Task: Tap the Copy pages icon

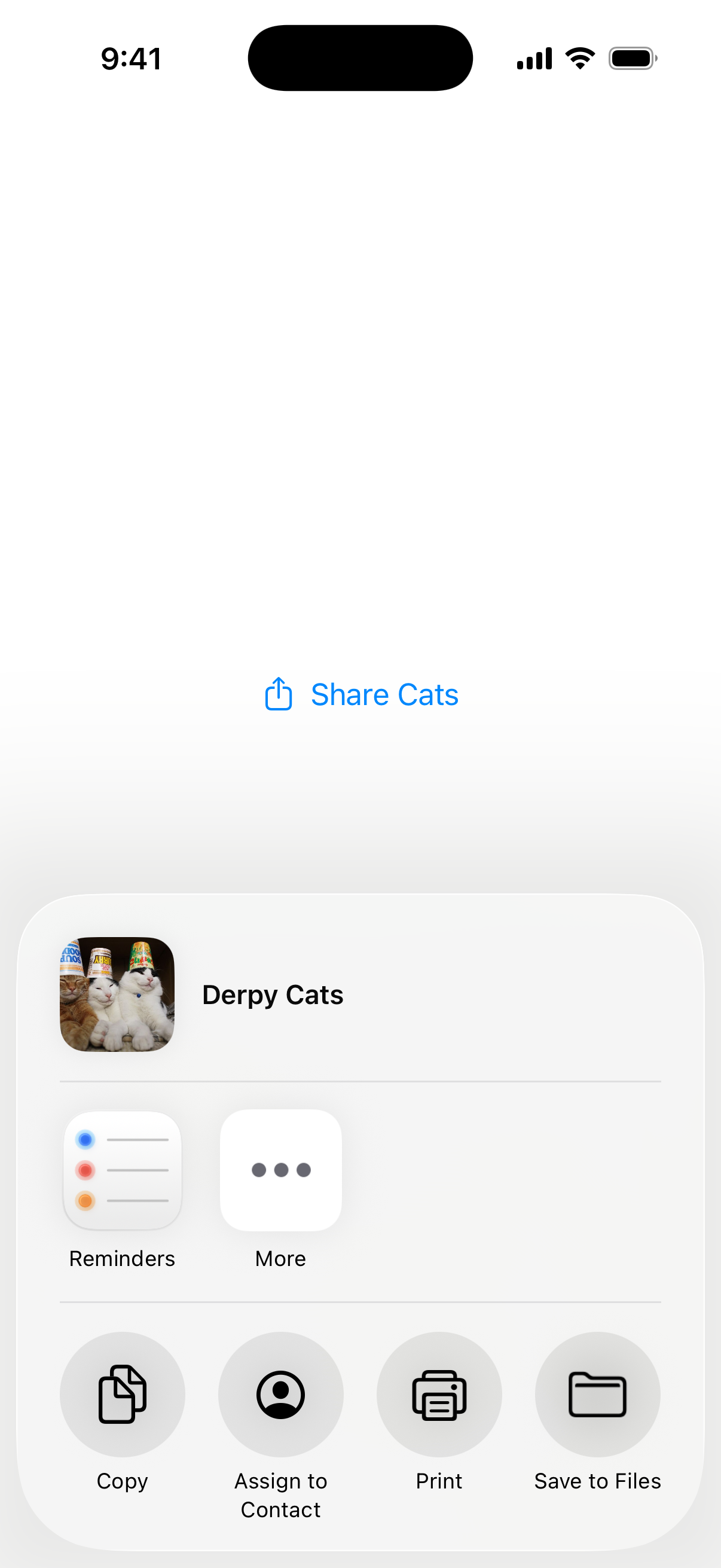Action: pyautogui.click(x=122, y=1394)
